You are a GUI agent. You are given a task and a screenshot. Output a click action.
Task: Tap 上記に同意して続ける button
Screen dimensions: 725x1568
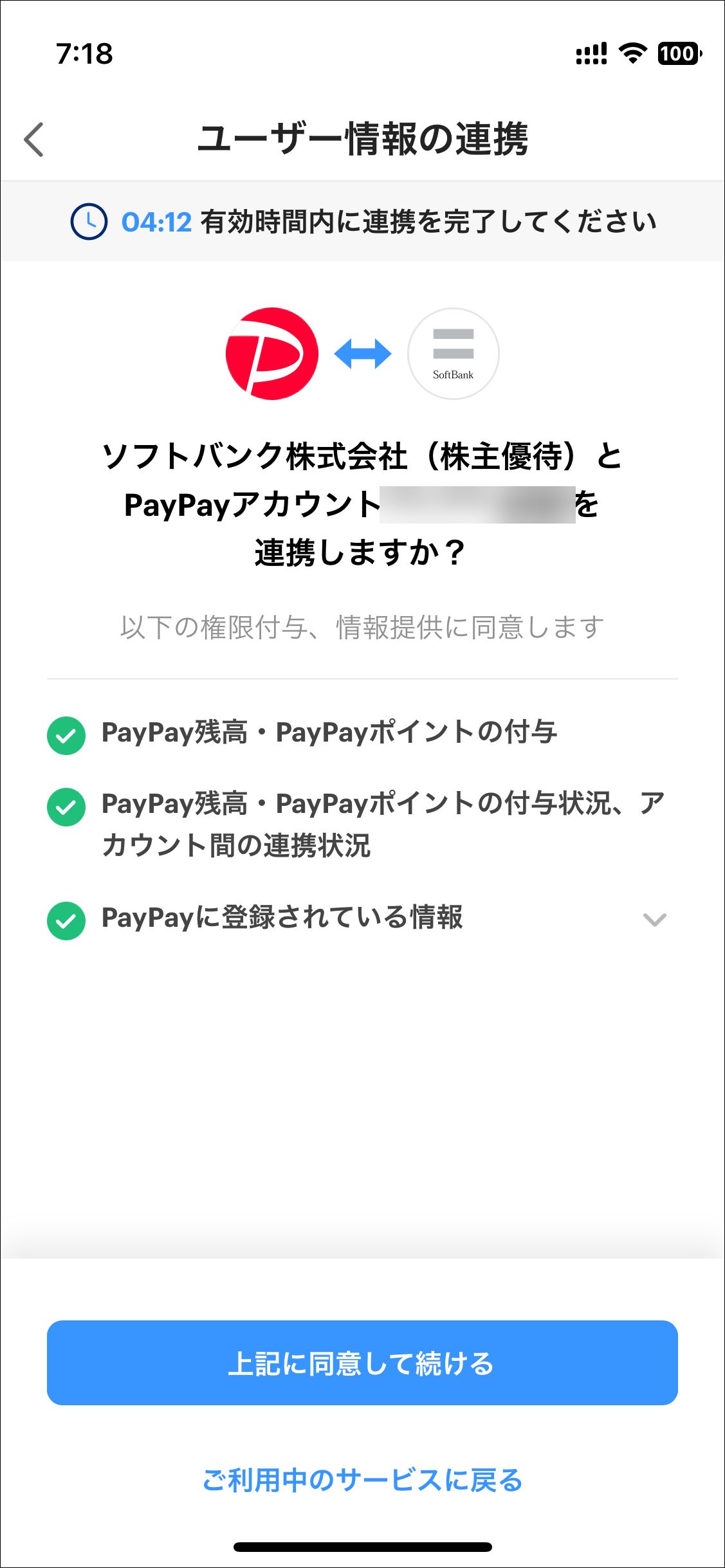click(362, 1363)
